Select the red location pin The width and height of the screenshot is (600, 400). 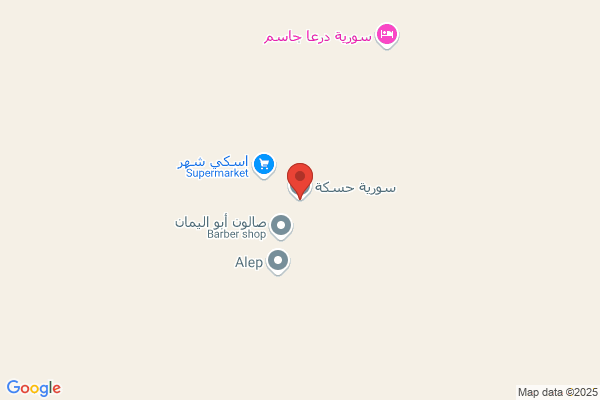point(300,181)
